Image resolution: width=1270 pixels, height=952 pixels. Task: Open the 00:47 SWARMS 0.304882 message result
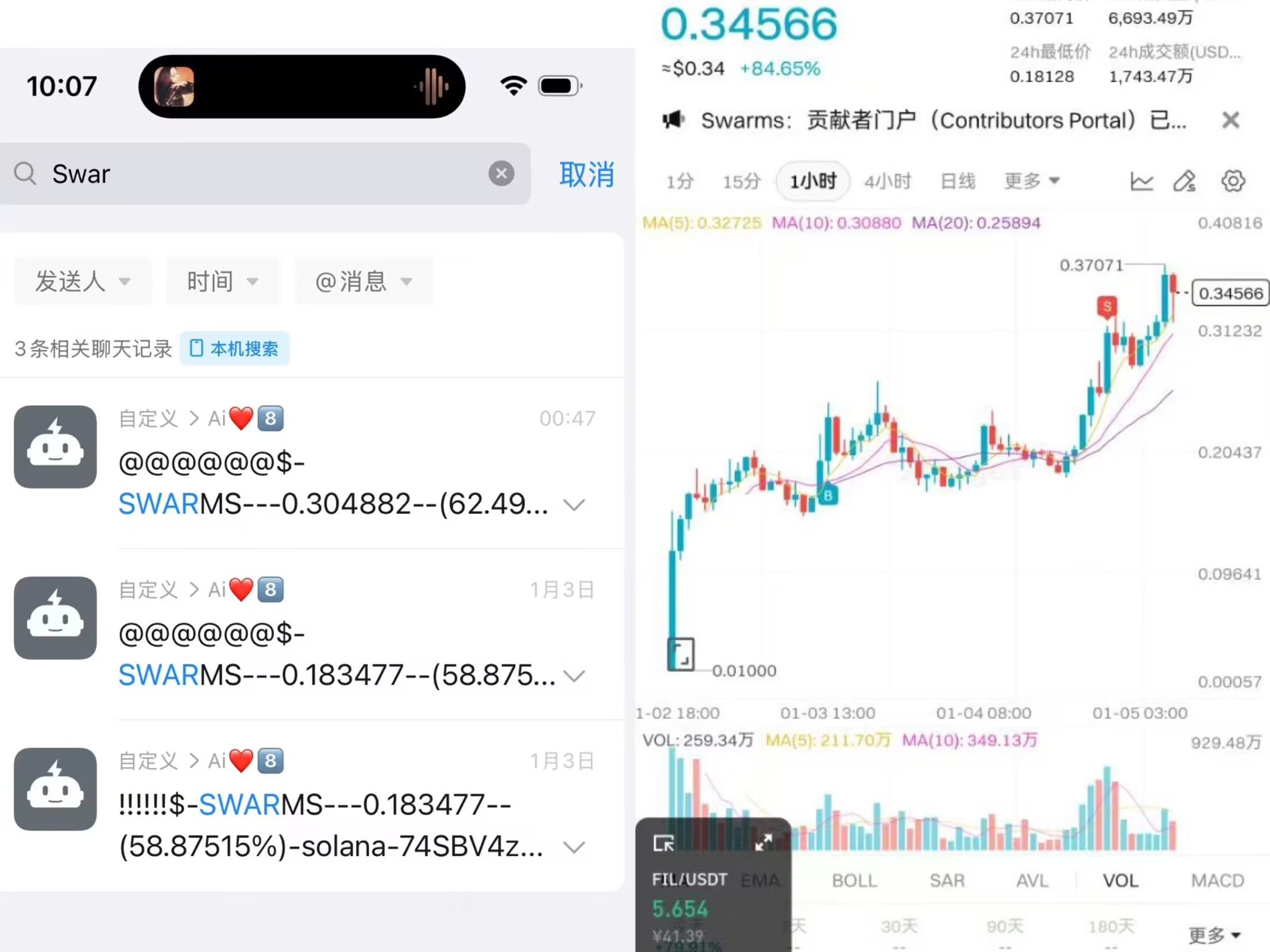(333, 482)
